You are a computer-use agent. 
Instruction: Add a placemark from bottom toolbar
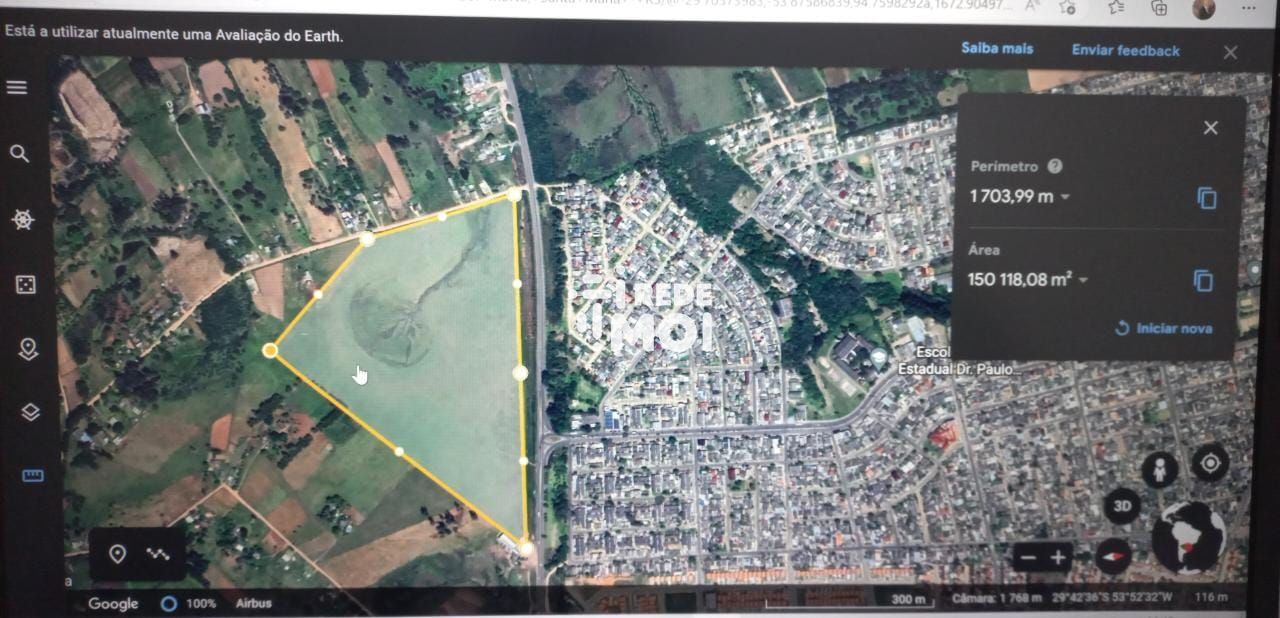pyautogui.click(x=117, y=554)
